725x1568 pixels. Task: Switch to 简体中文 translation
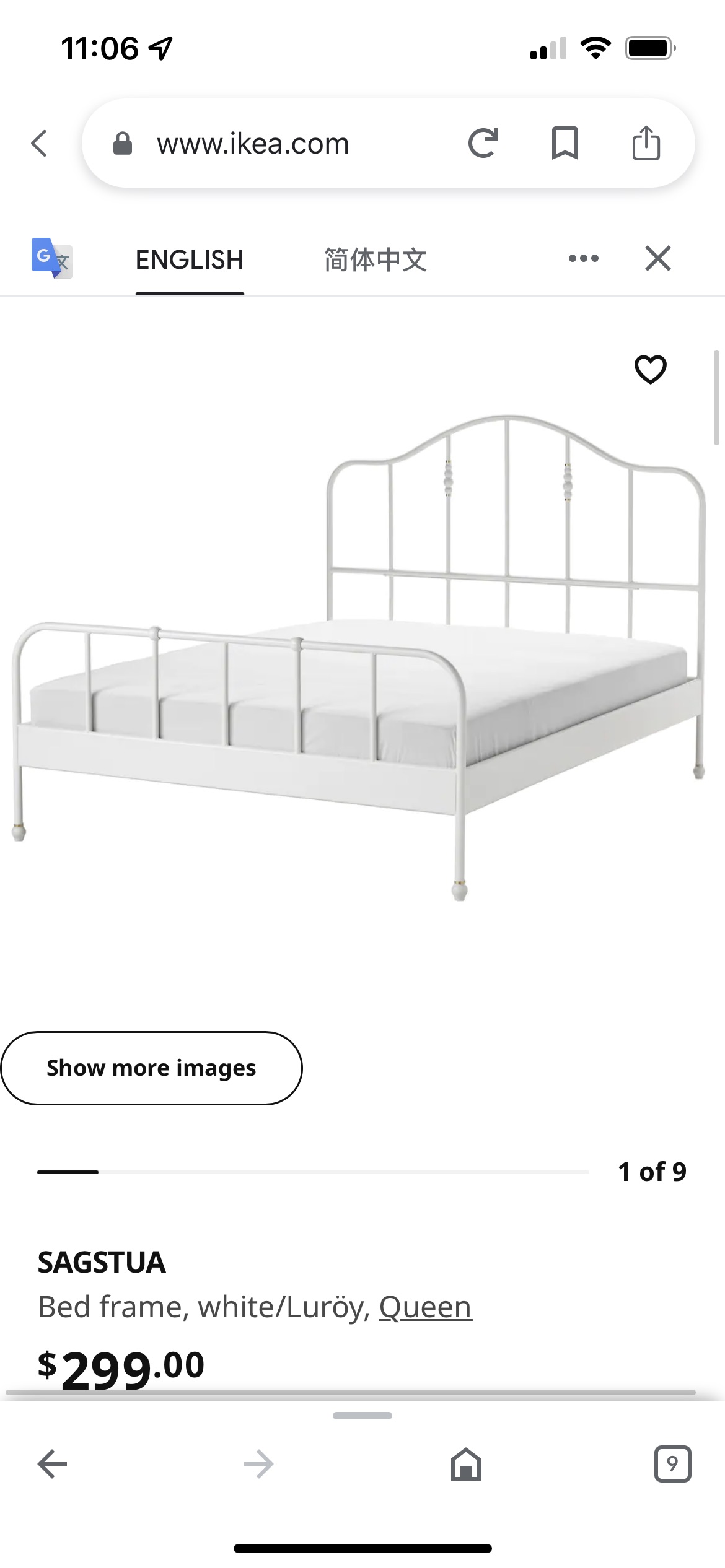pyautogui.click(x=376, y=259)
